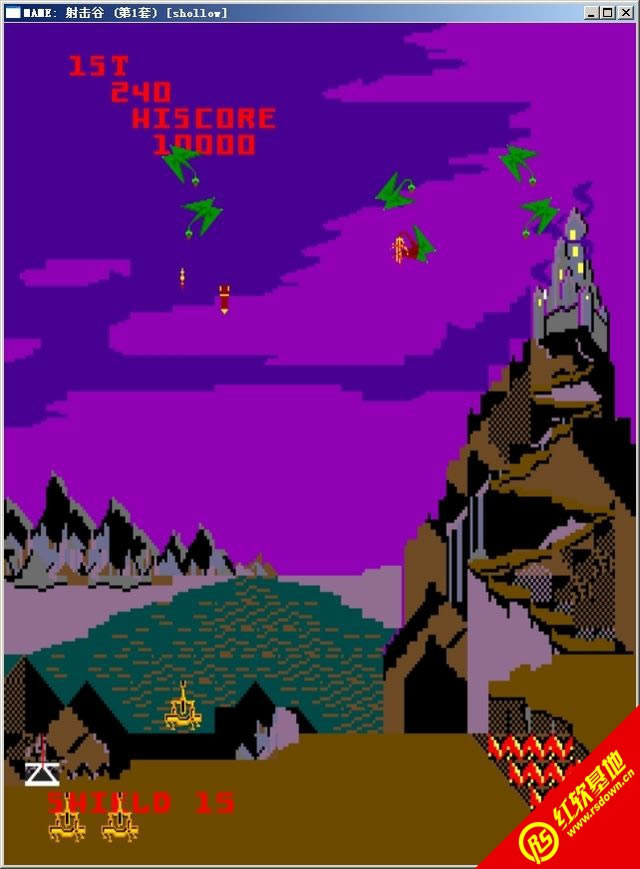640x869 pixels.
Task: Close the MAME game window
Action: pyautogui.click(x=625, y=13)
